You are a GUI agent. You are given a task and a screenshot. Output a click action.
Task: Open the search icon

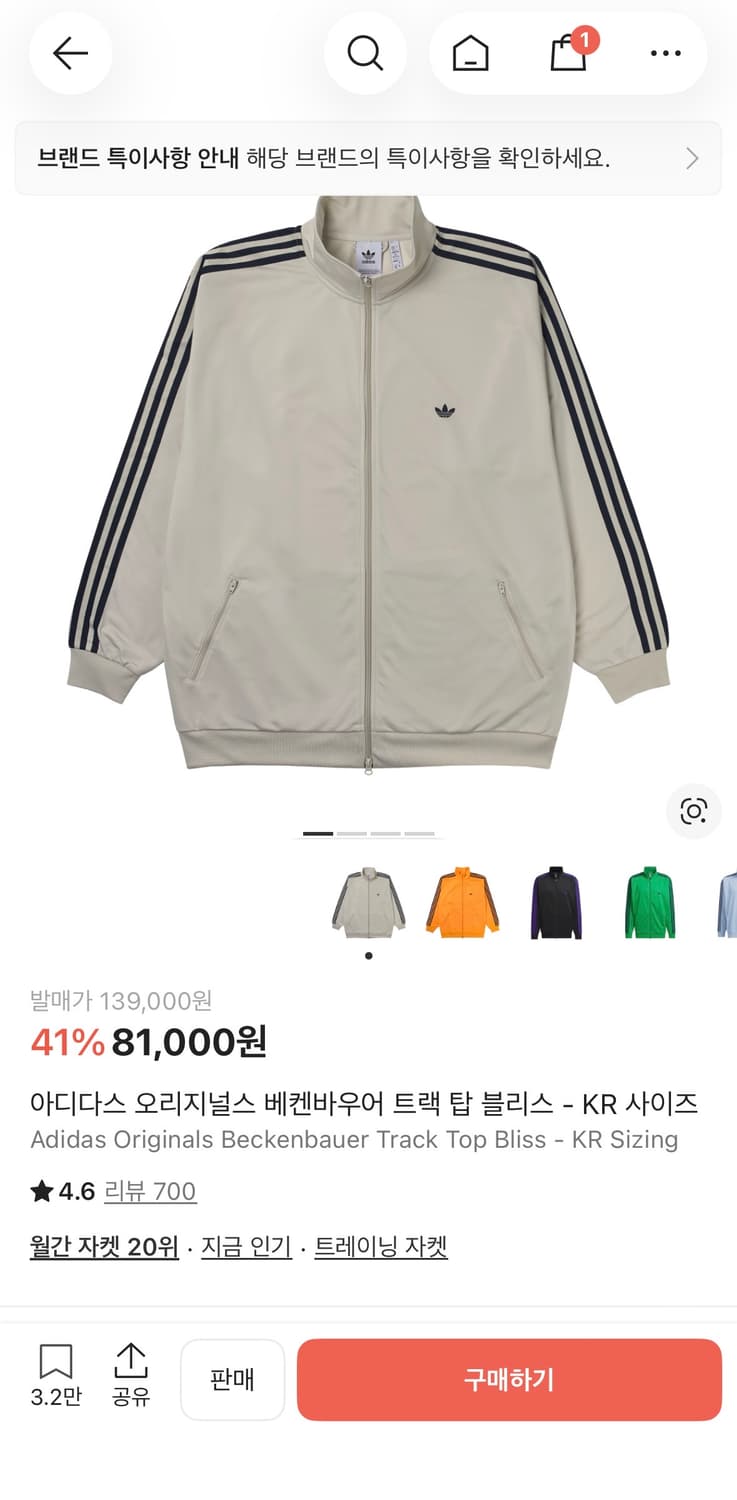pyautogui.click(x=365, y=54)
